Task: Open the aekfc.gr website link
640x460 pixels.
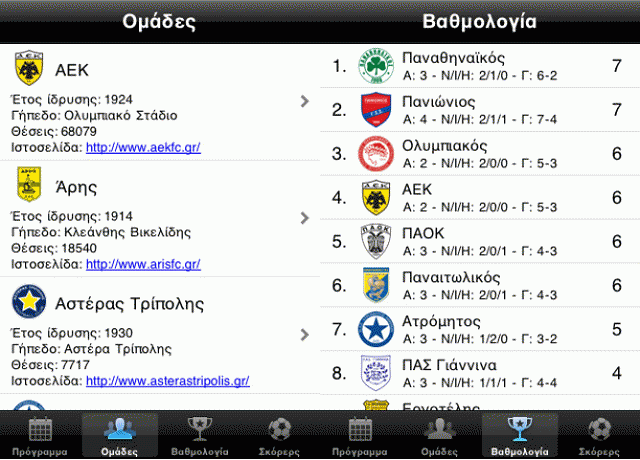Action: [143, 147]
